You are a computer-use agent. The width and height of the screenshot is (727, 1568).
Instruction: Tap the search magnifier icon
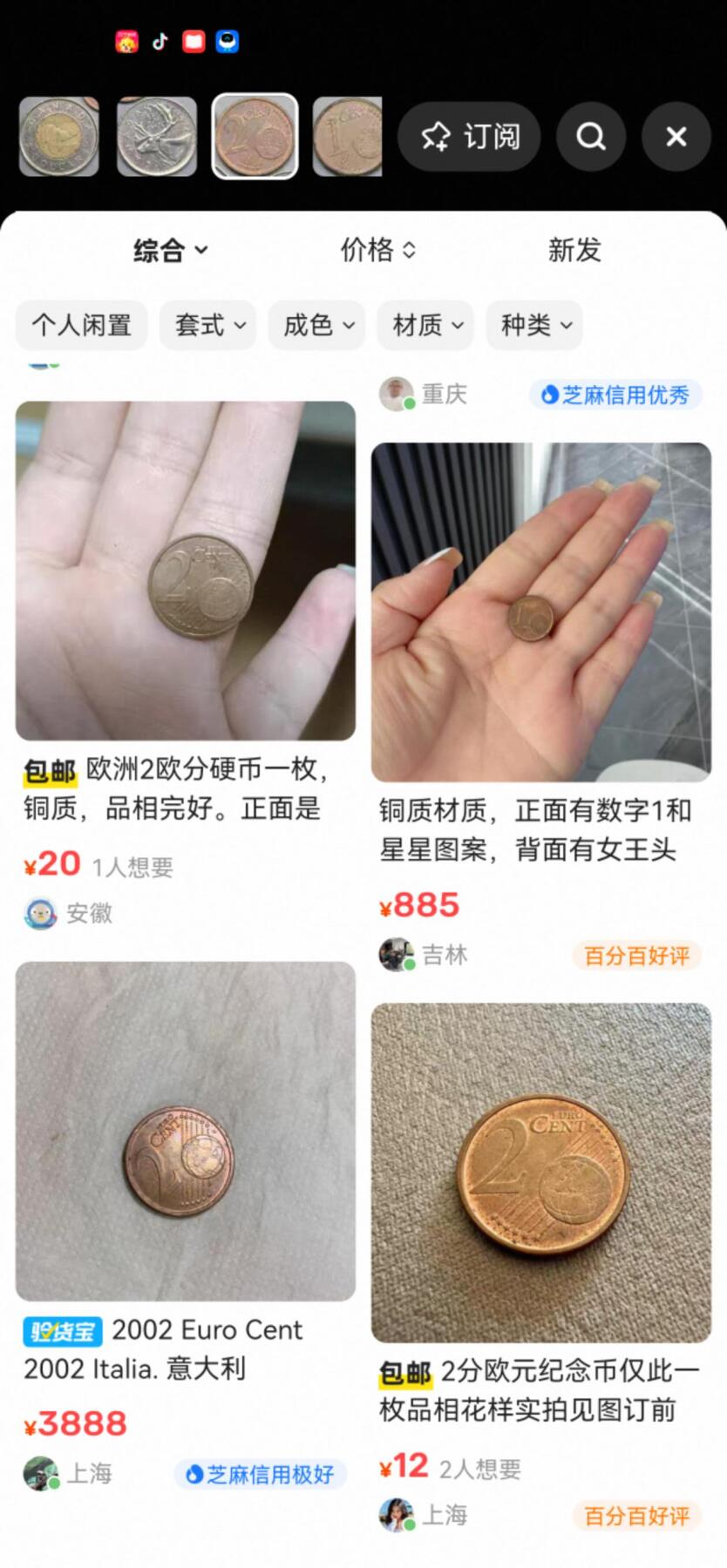590,137
